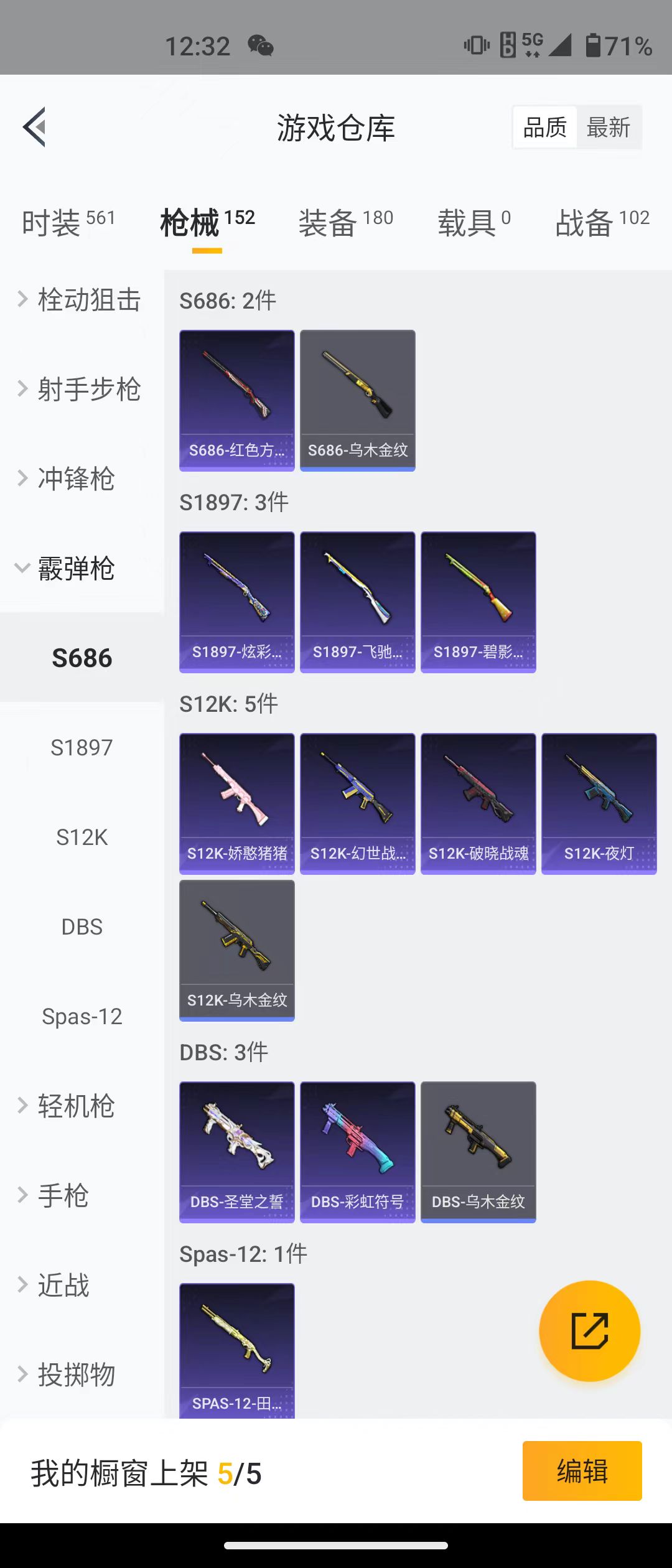
Task: Switch to the 装备 tab
Action: pyautogui.click(x=345, y=222)
